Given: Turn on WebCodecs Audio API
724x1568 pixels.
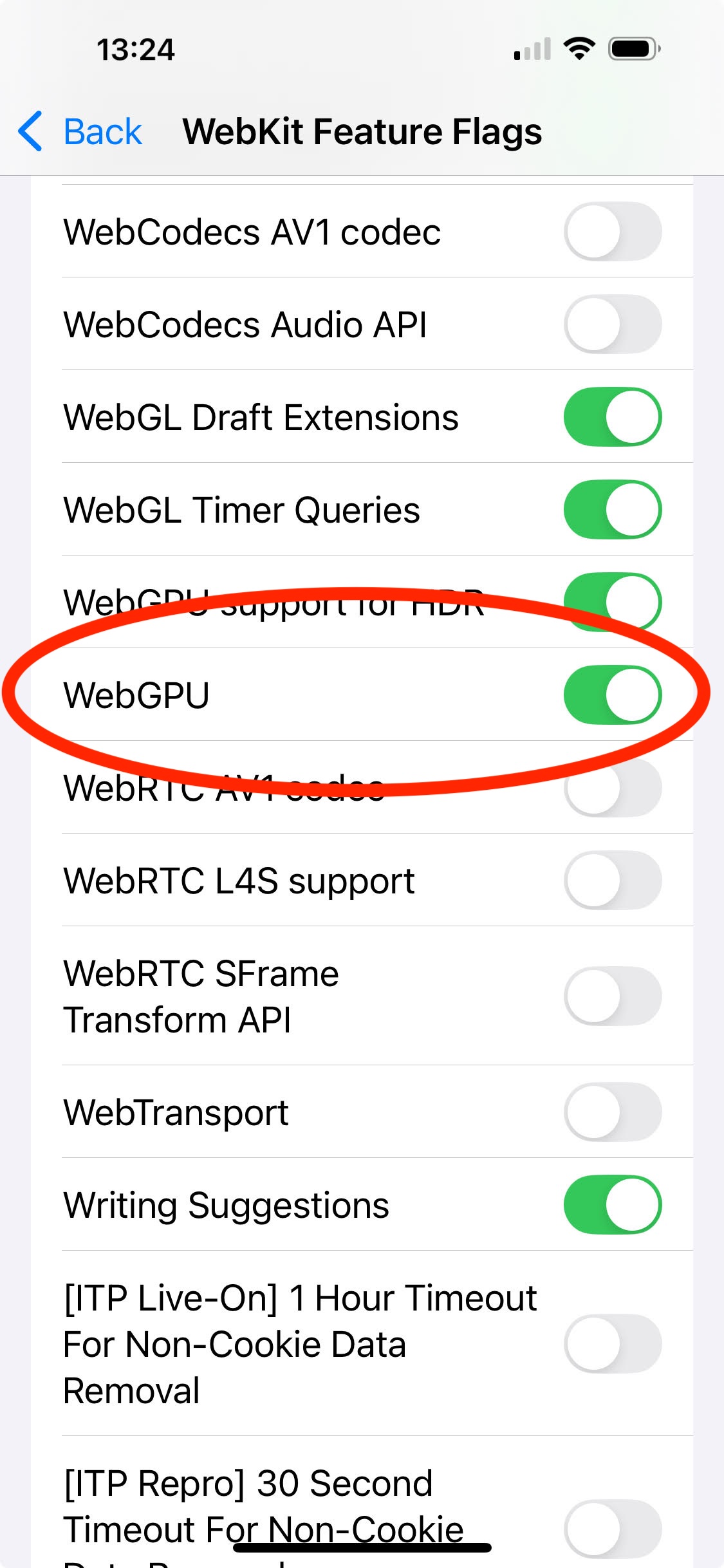Looking at the screenshot, I should [612, 324].
